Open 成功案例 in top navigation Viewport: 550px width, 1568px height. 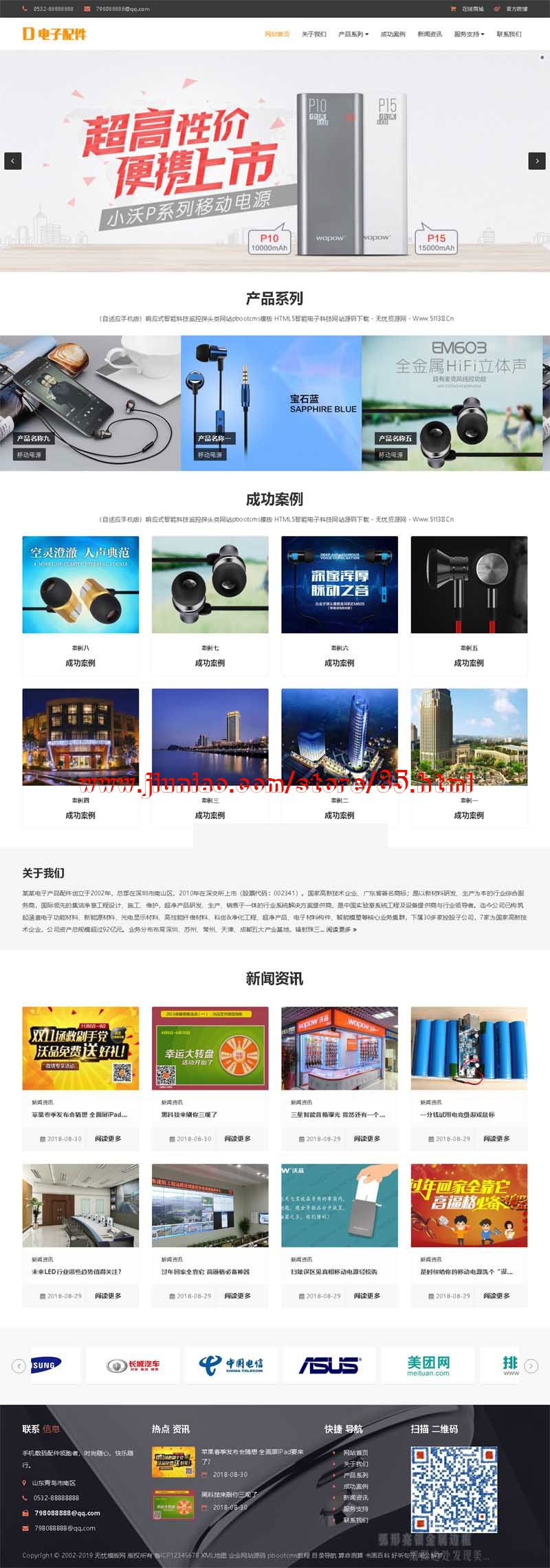(x=393, y=34)
